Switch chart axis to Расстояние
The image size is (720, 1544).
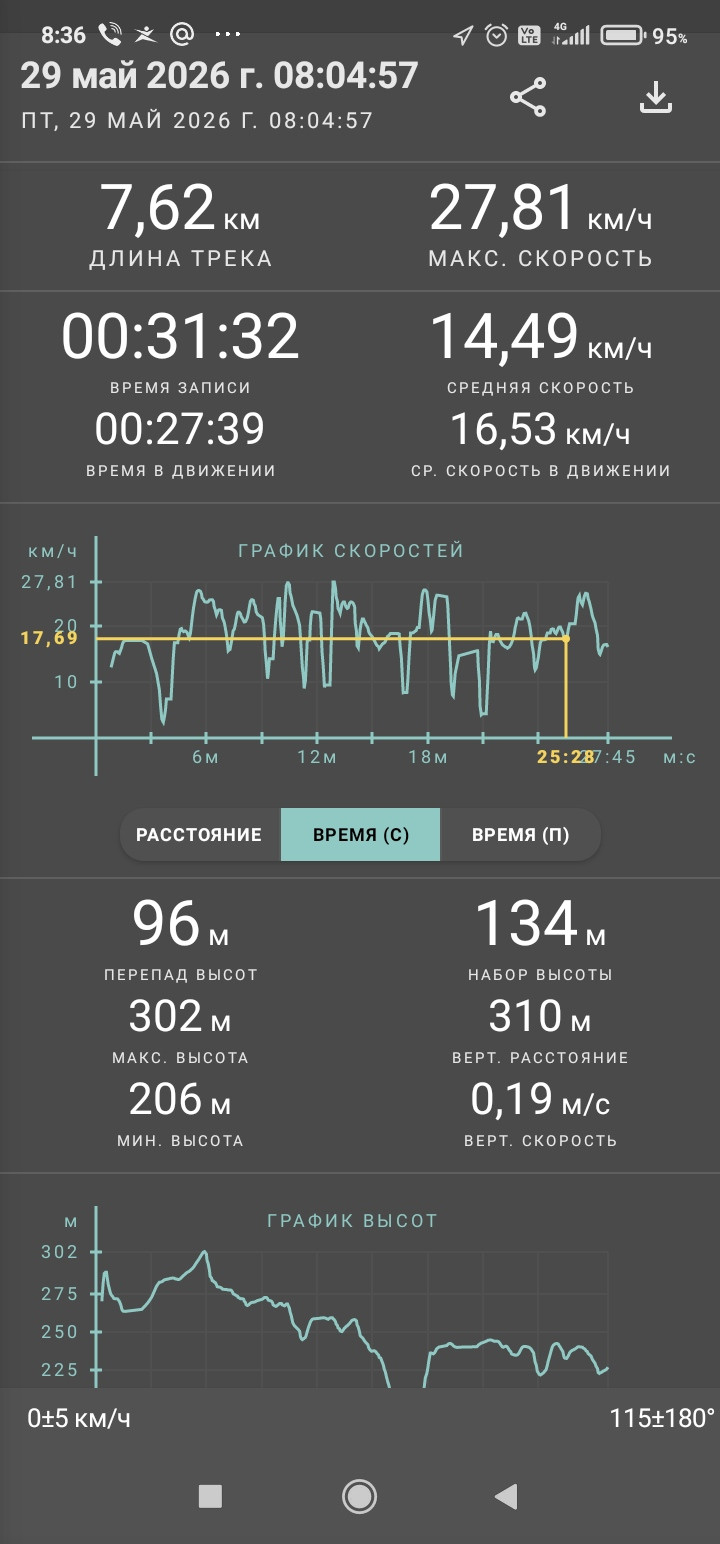tap(199, 835)
